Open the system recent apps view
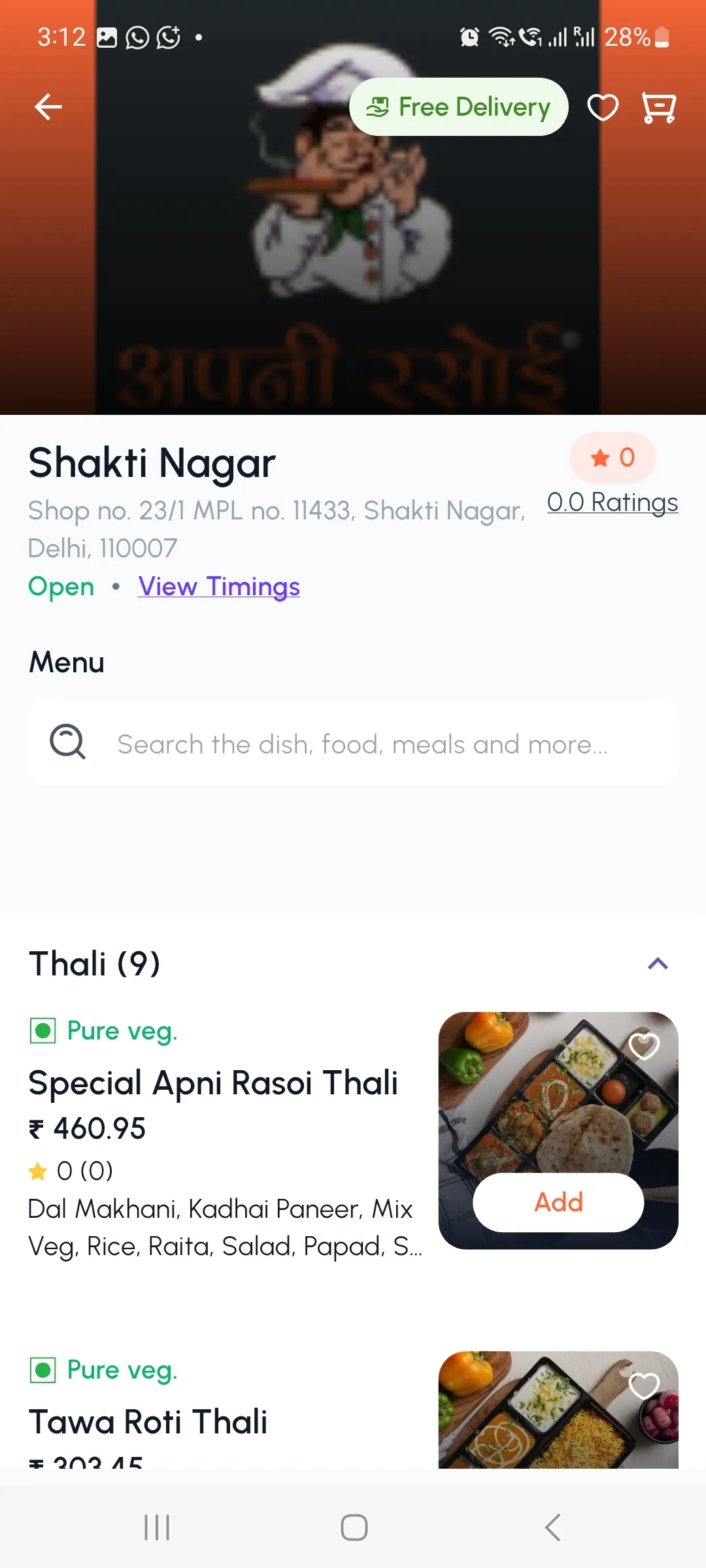Screen dimensions: 706x1568 157,1527
